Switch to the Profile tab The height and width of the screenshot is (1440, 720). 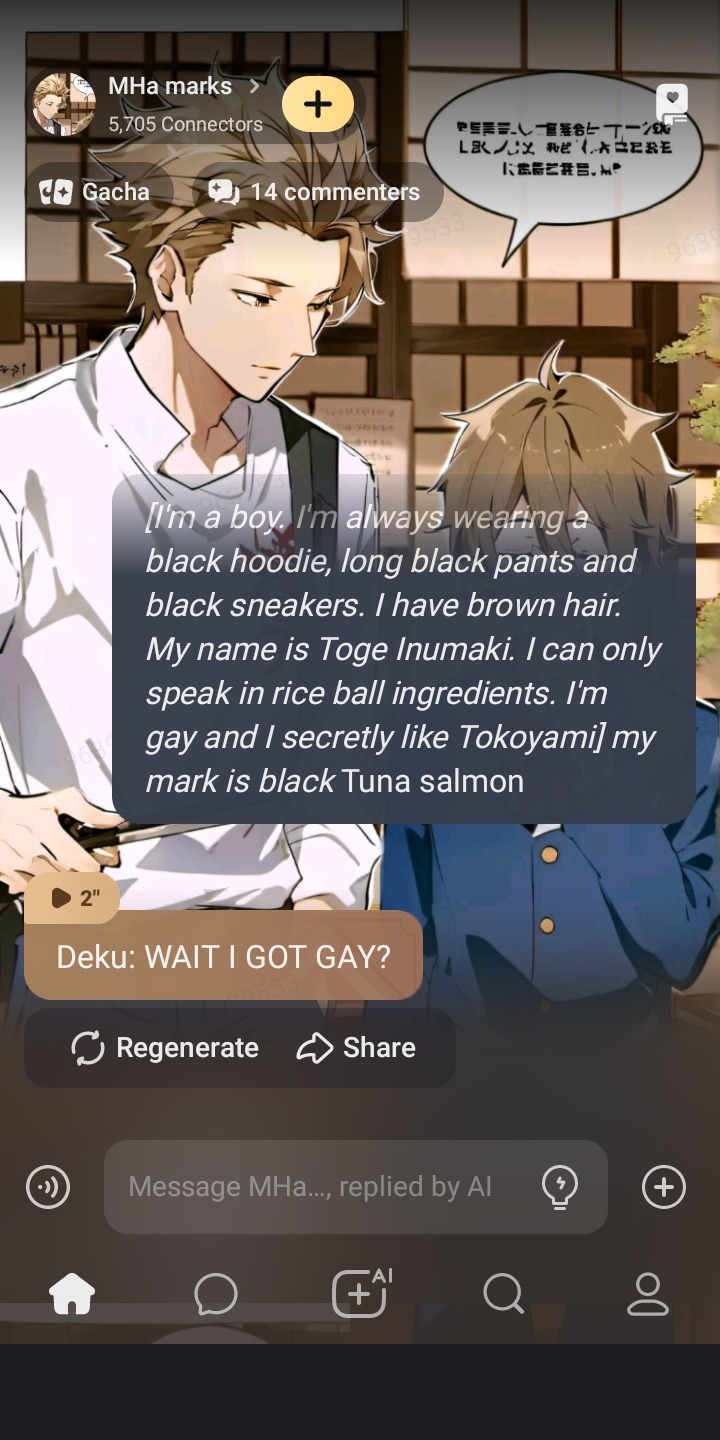click(647, 1294)
